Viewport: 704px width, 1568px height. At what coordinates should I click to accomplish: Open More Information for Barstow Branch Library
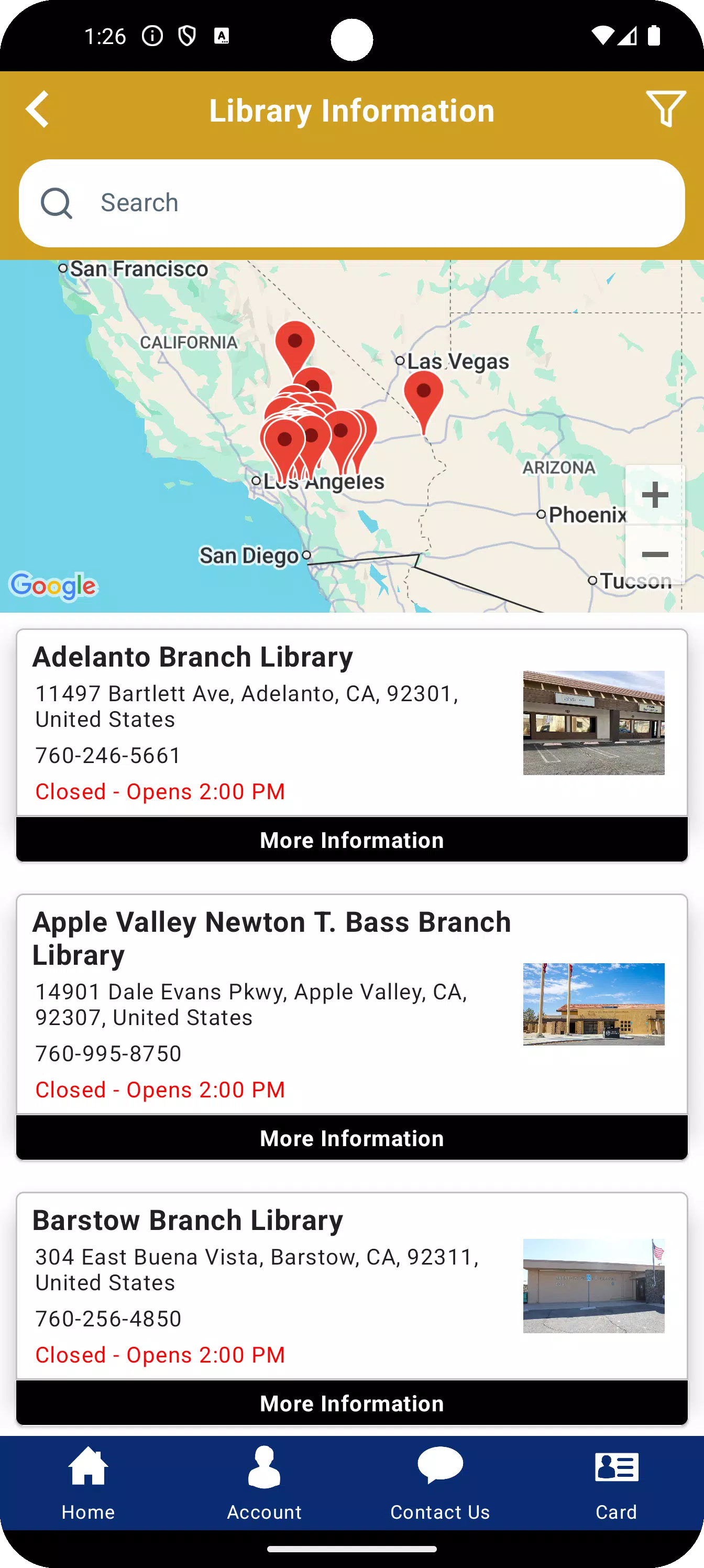click(351, 1403)
